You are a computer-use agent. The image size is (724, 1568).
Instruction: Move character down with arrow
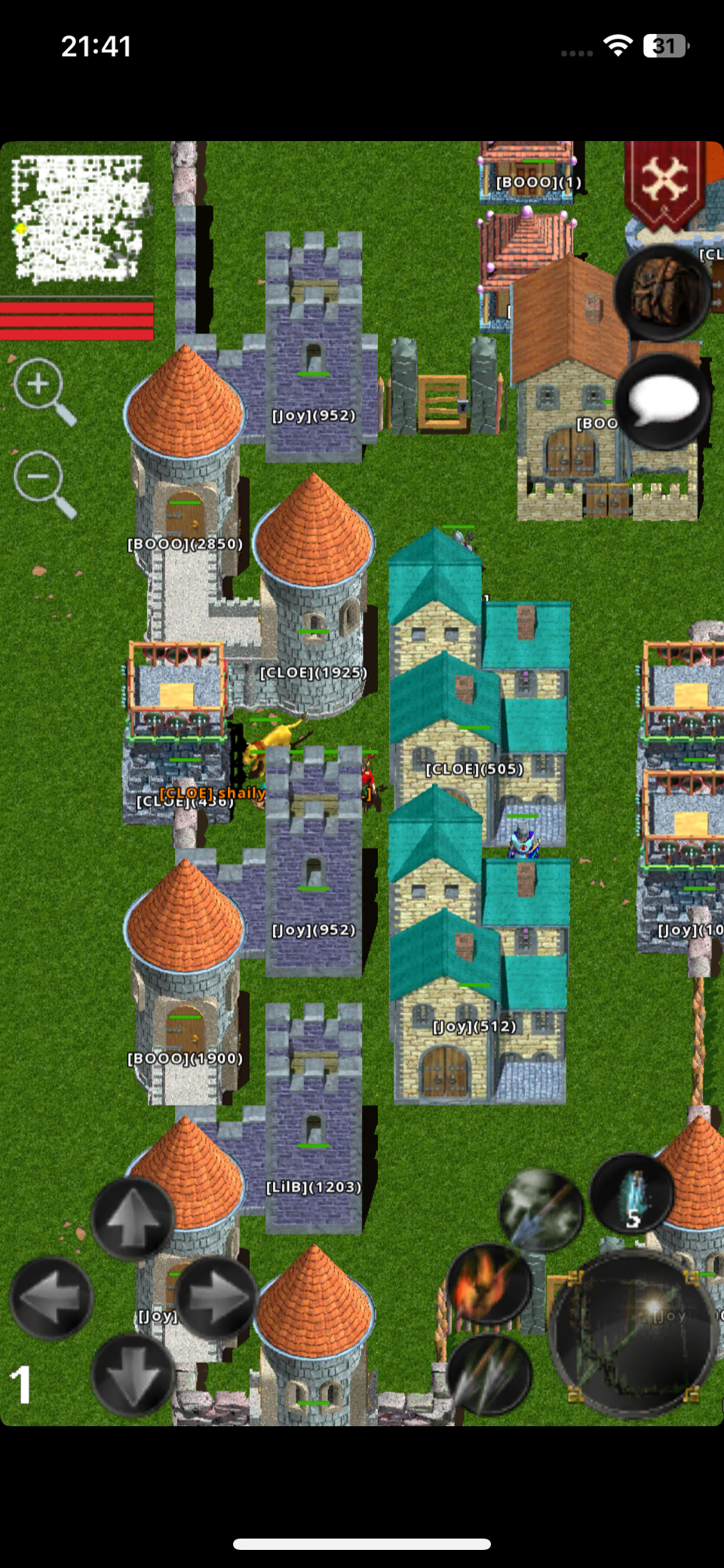133,1375
